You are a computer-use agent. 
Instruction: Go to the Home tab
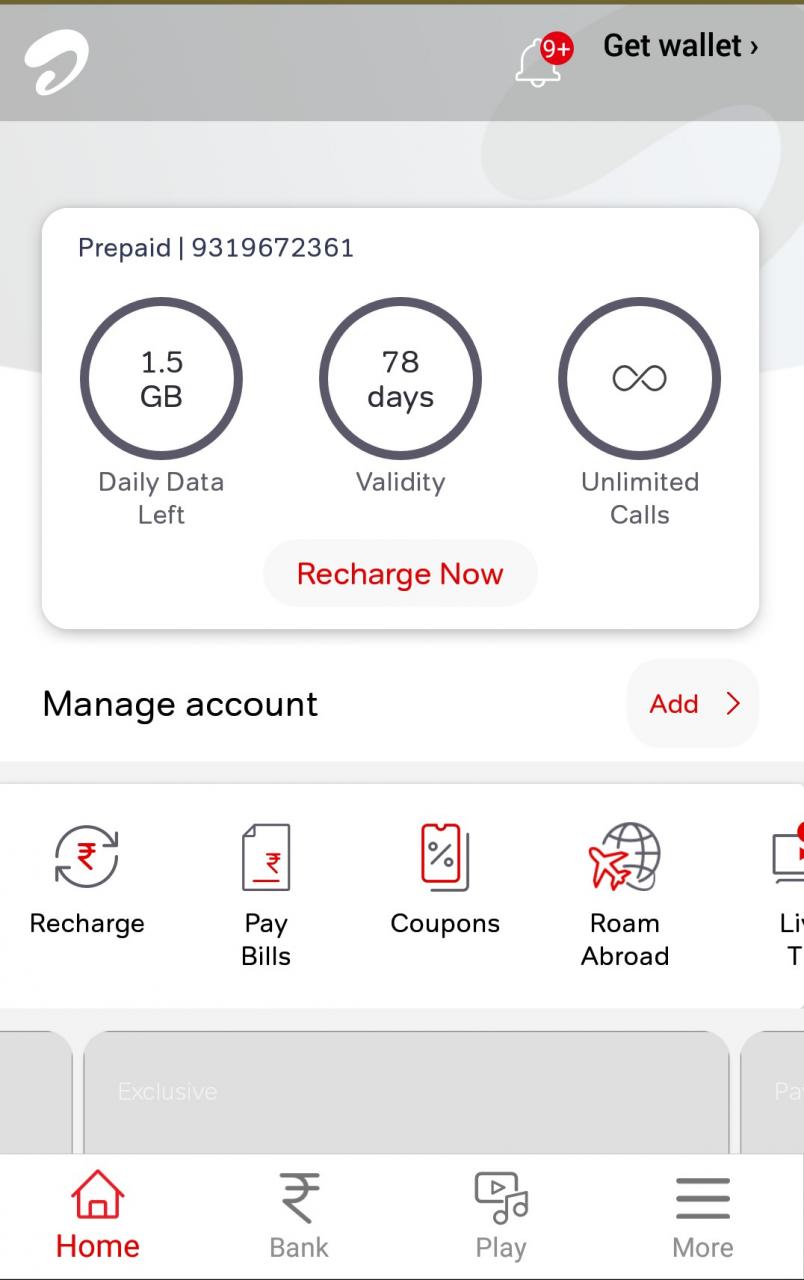[x=98, y=1216]
